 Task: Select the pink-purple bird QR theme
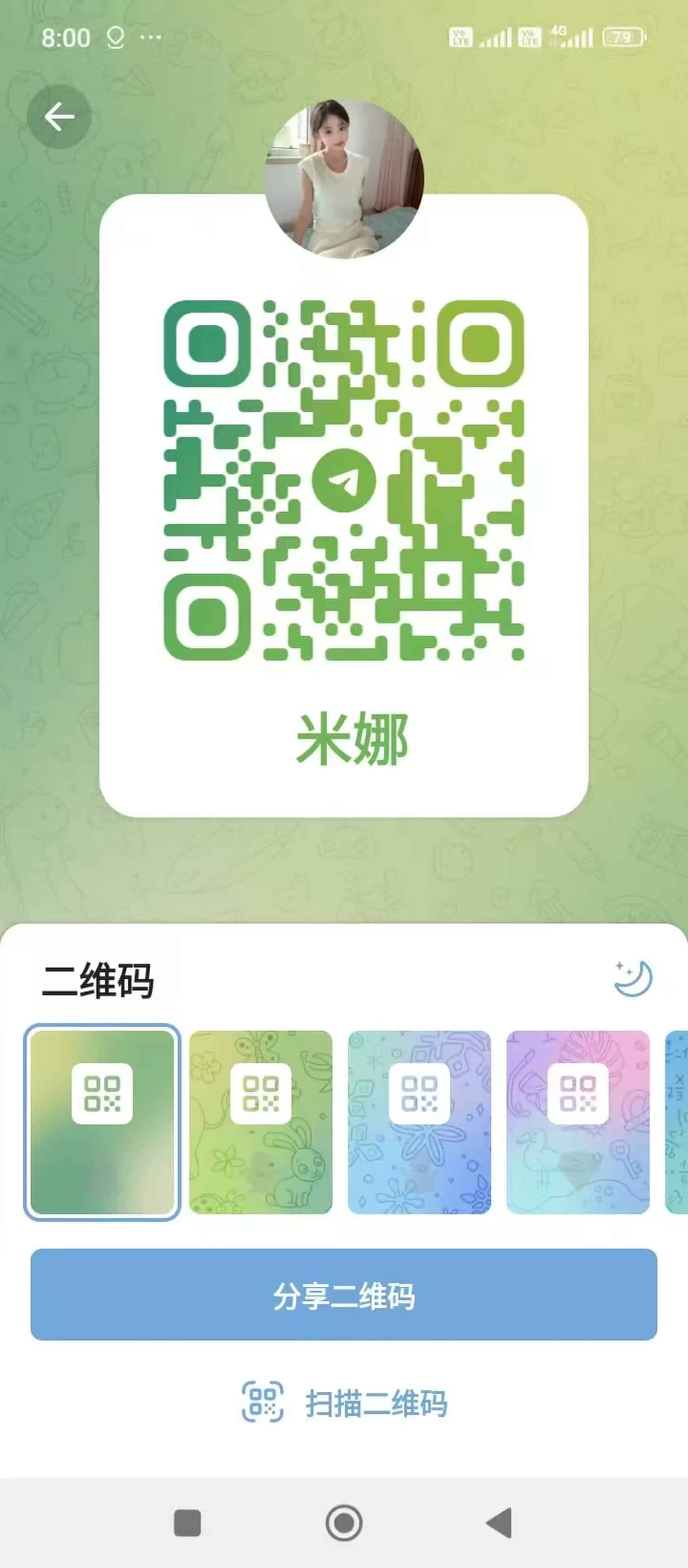click(578, 1122)
